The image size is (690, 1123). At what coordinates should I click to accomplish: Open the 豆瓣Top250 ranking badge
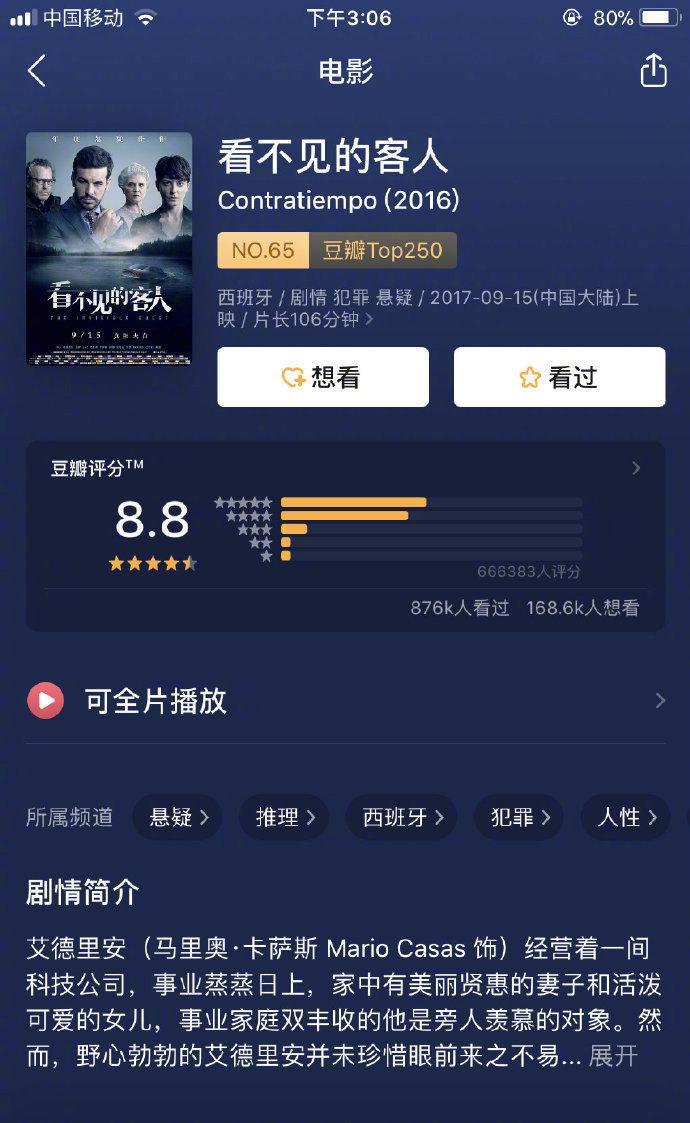click(x=337, y=250)
